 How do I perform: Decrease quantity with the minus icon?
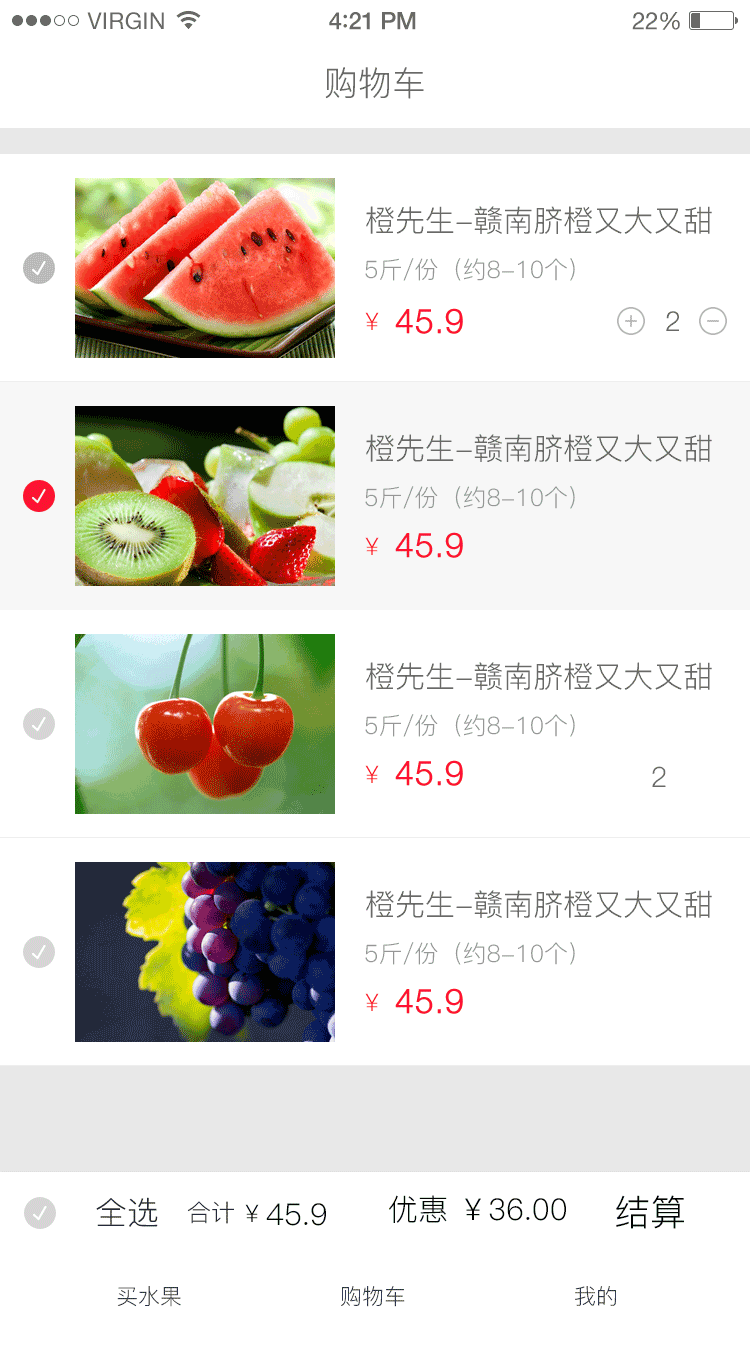713,321
